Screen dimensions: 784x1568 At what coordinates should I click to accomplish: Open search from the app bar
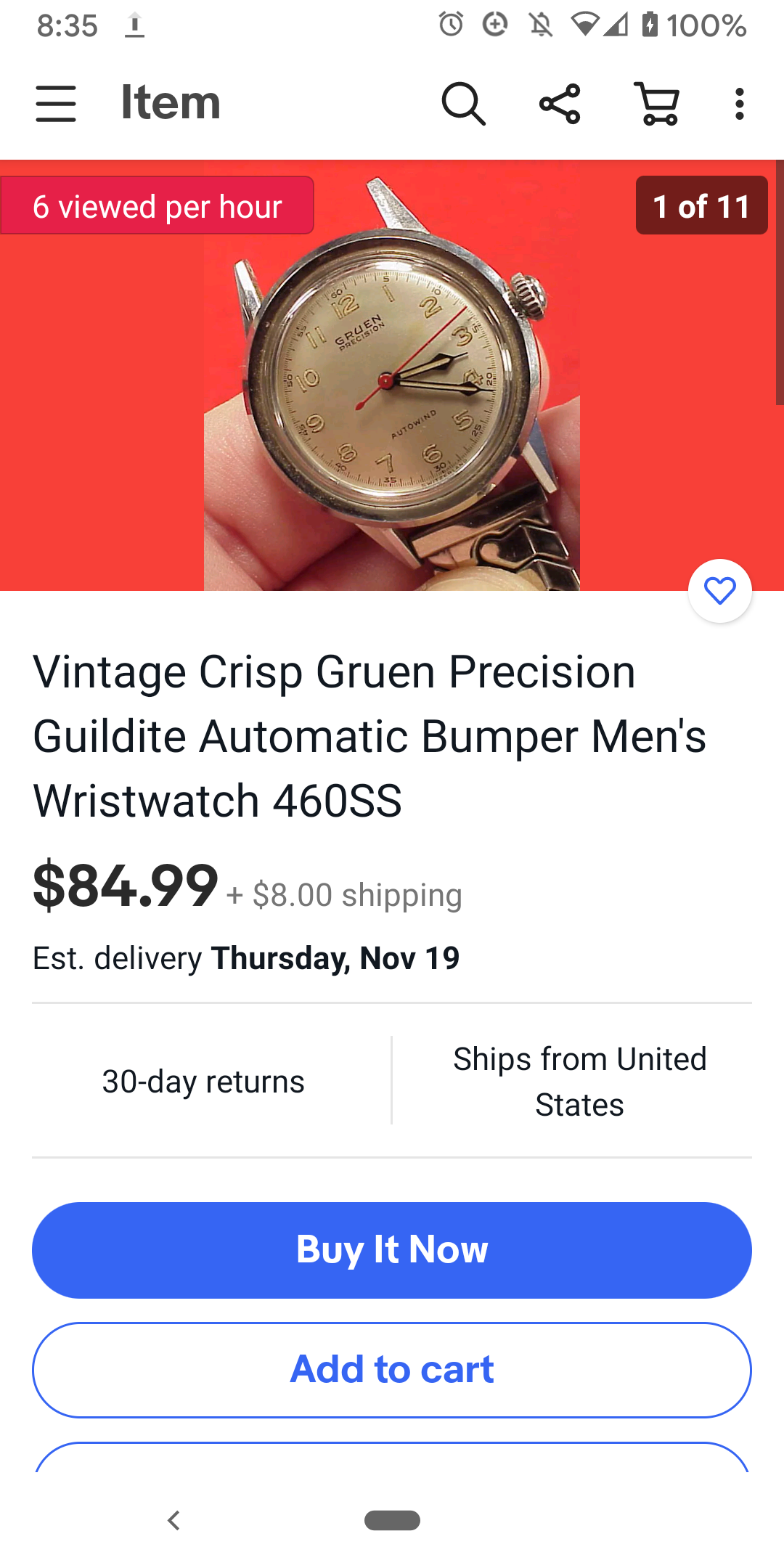(x=463, y=104)
